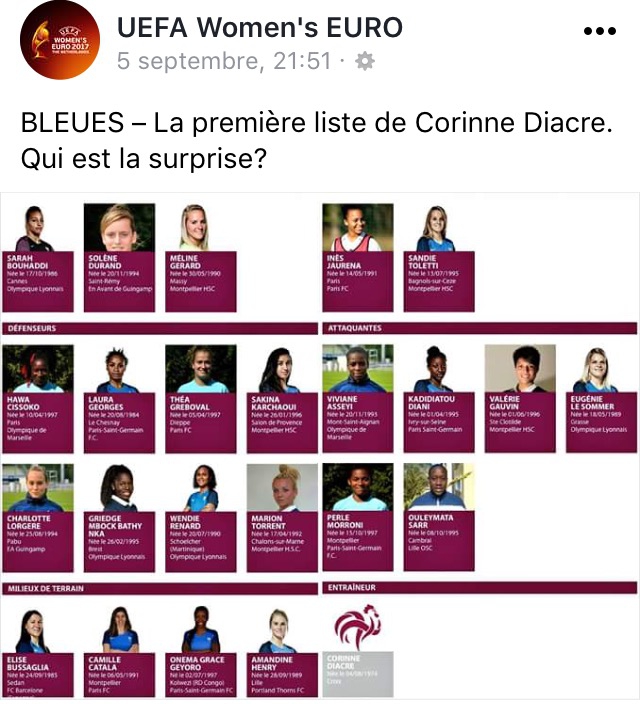640x704 pixels.
Task: Tap the UEFA Women's EURO profile picture
Action: pyautogui.click(x=59, y=41)
